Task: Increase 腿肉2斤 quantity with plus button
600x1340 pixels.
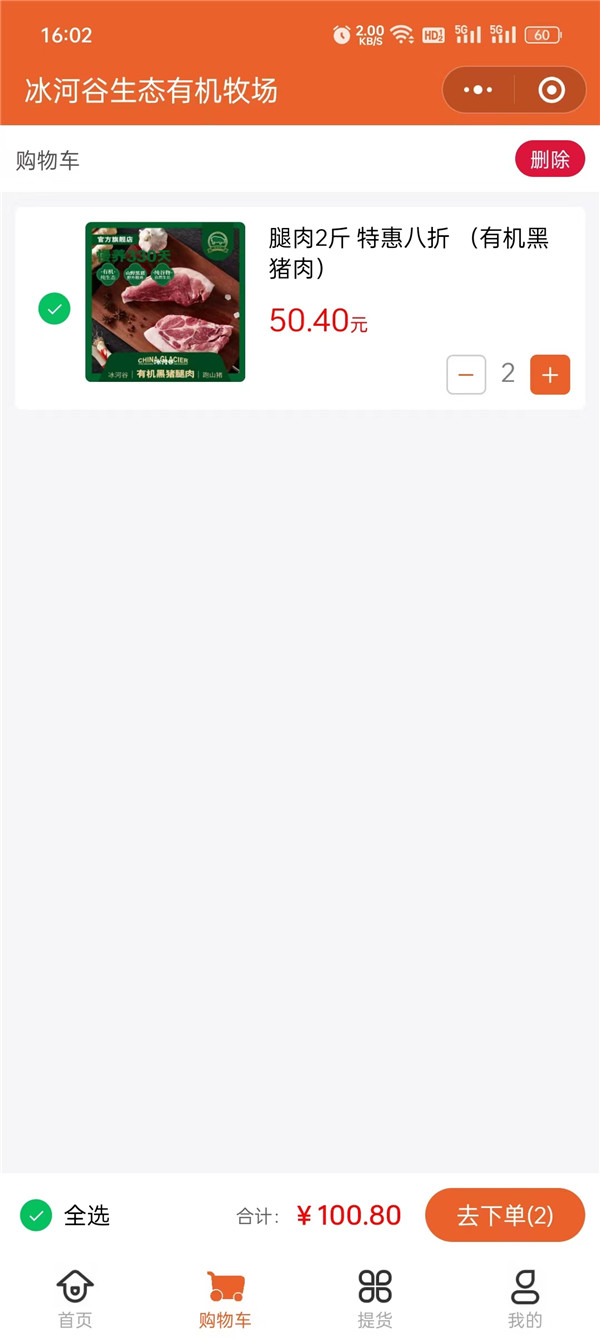Action: [x=550, y=375]
